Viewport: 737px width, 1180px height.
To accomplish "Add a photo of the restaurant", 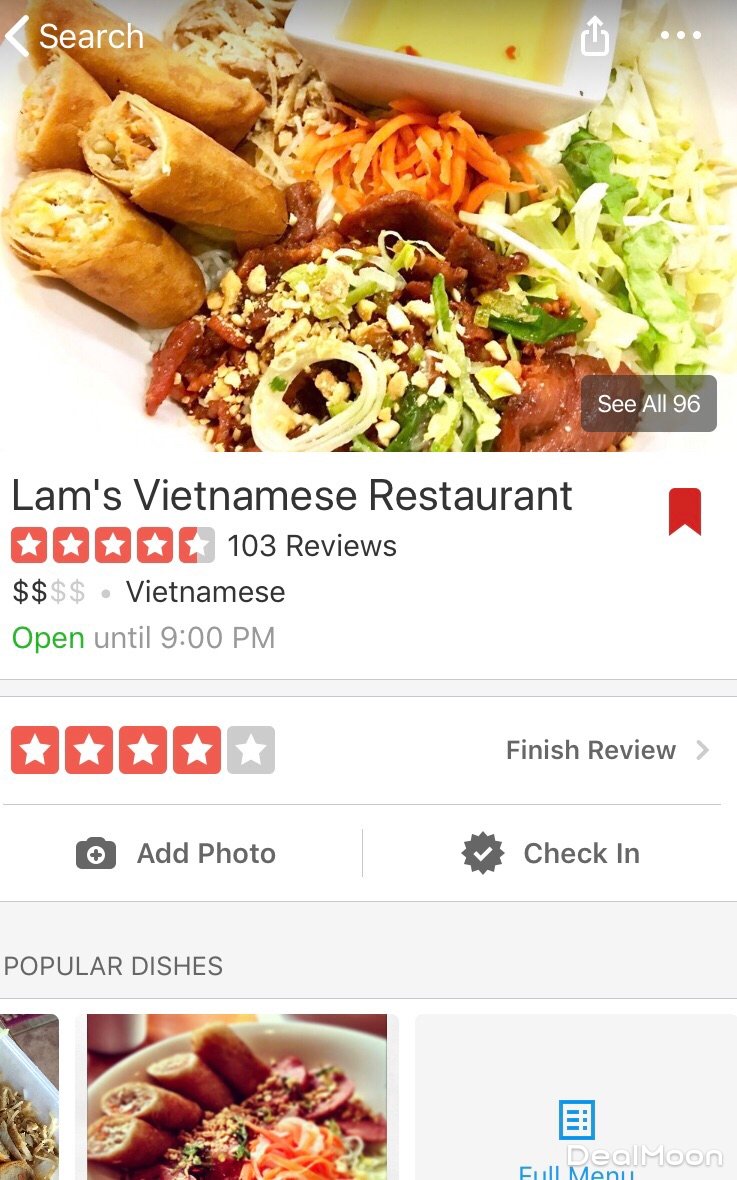I will (x=177, y=854).
